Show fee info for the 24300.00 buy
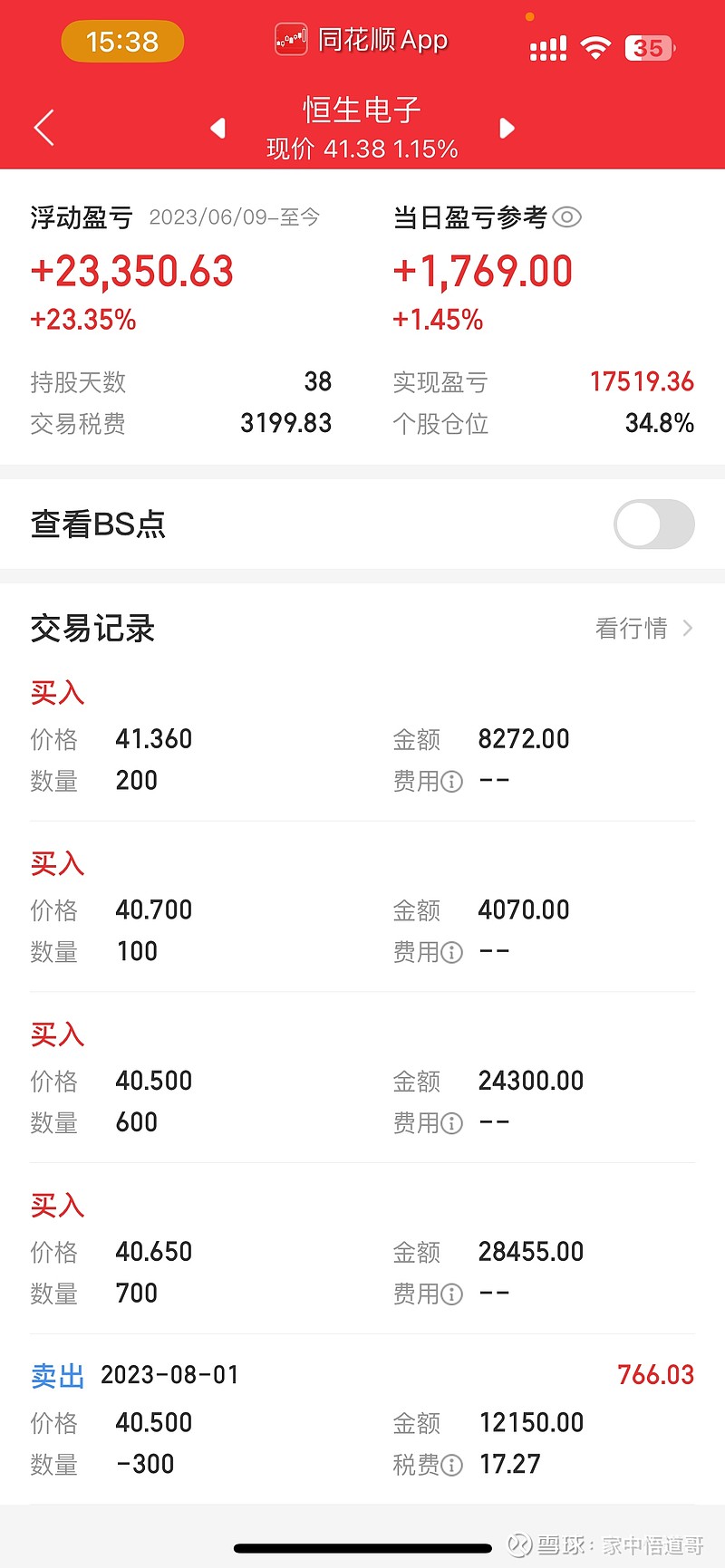The height and width of the screenshot is (1568, 725). click(x=451, y=1123)
